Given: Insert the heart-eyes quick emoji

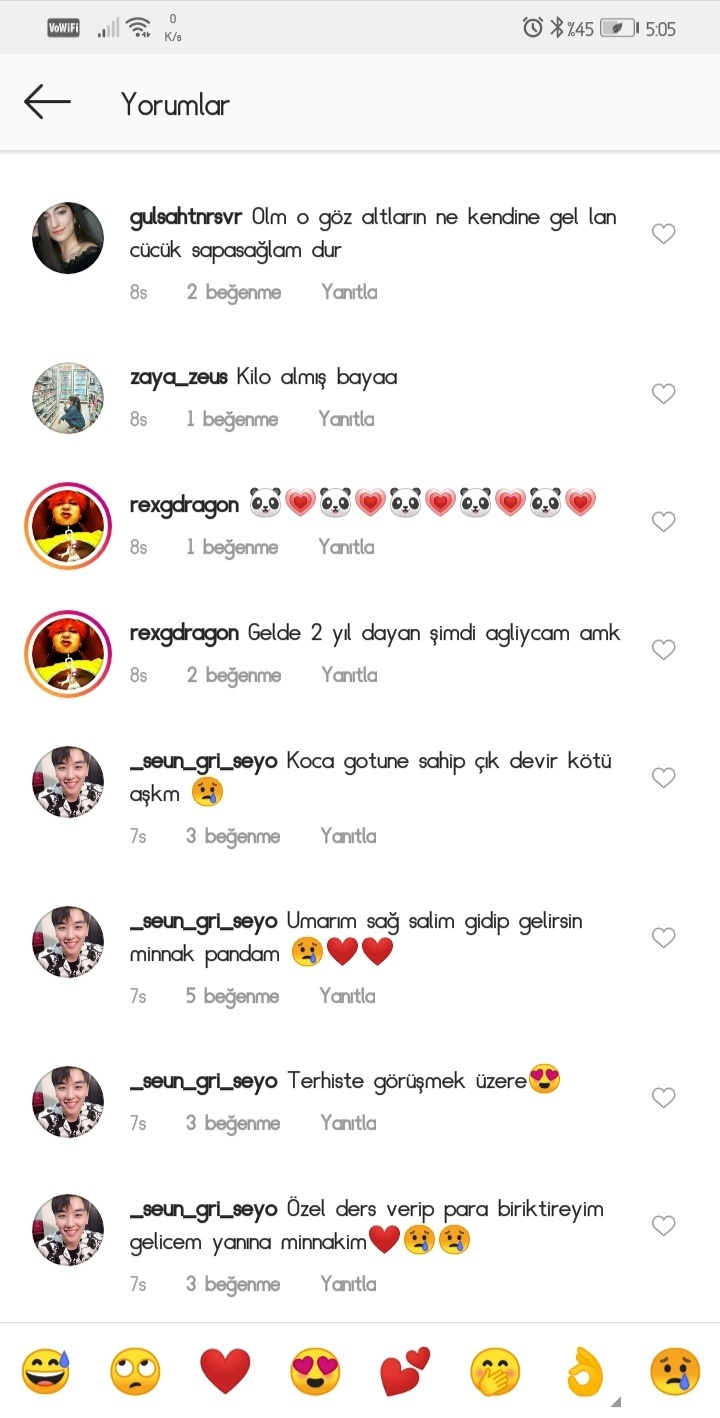Looking at the screenshot, I should click(315, 1371).
